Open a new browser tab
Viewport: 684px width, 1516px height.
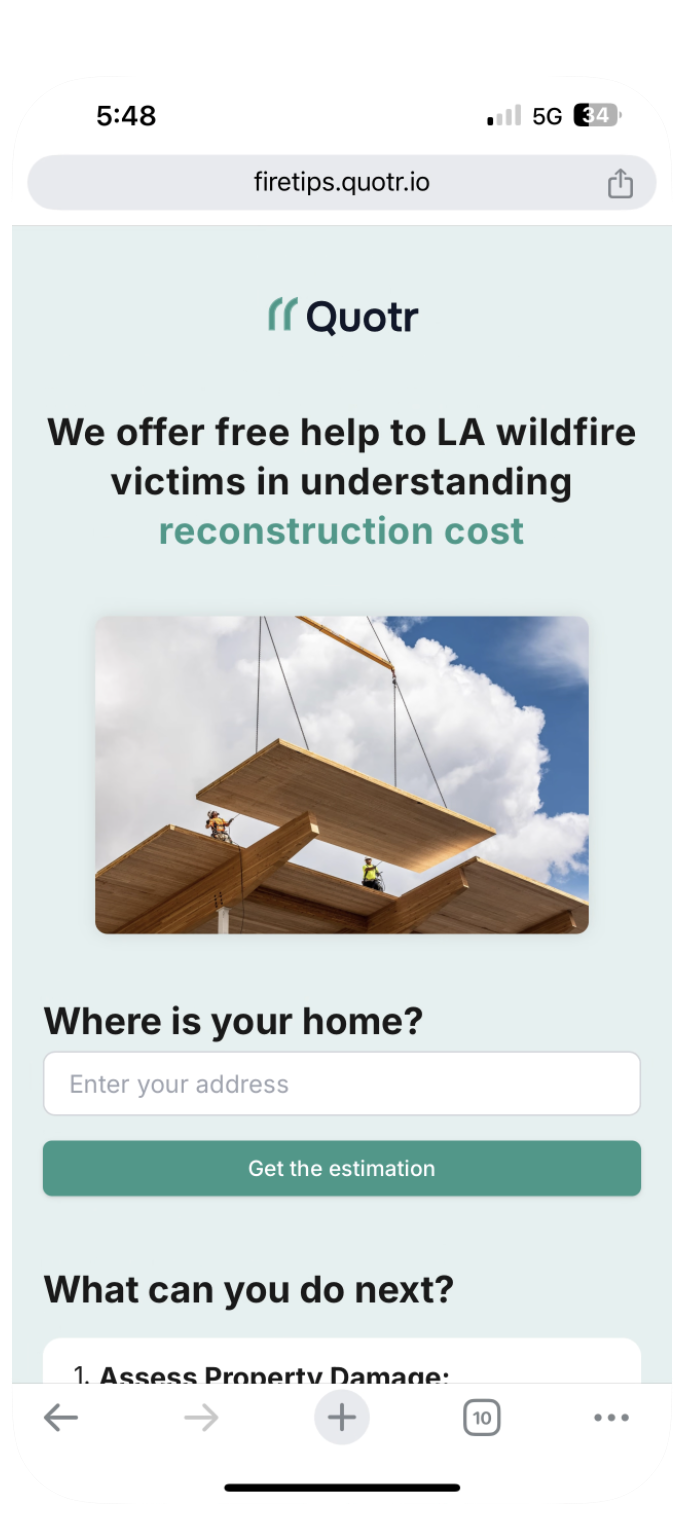tap(341, 1417)
